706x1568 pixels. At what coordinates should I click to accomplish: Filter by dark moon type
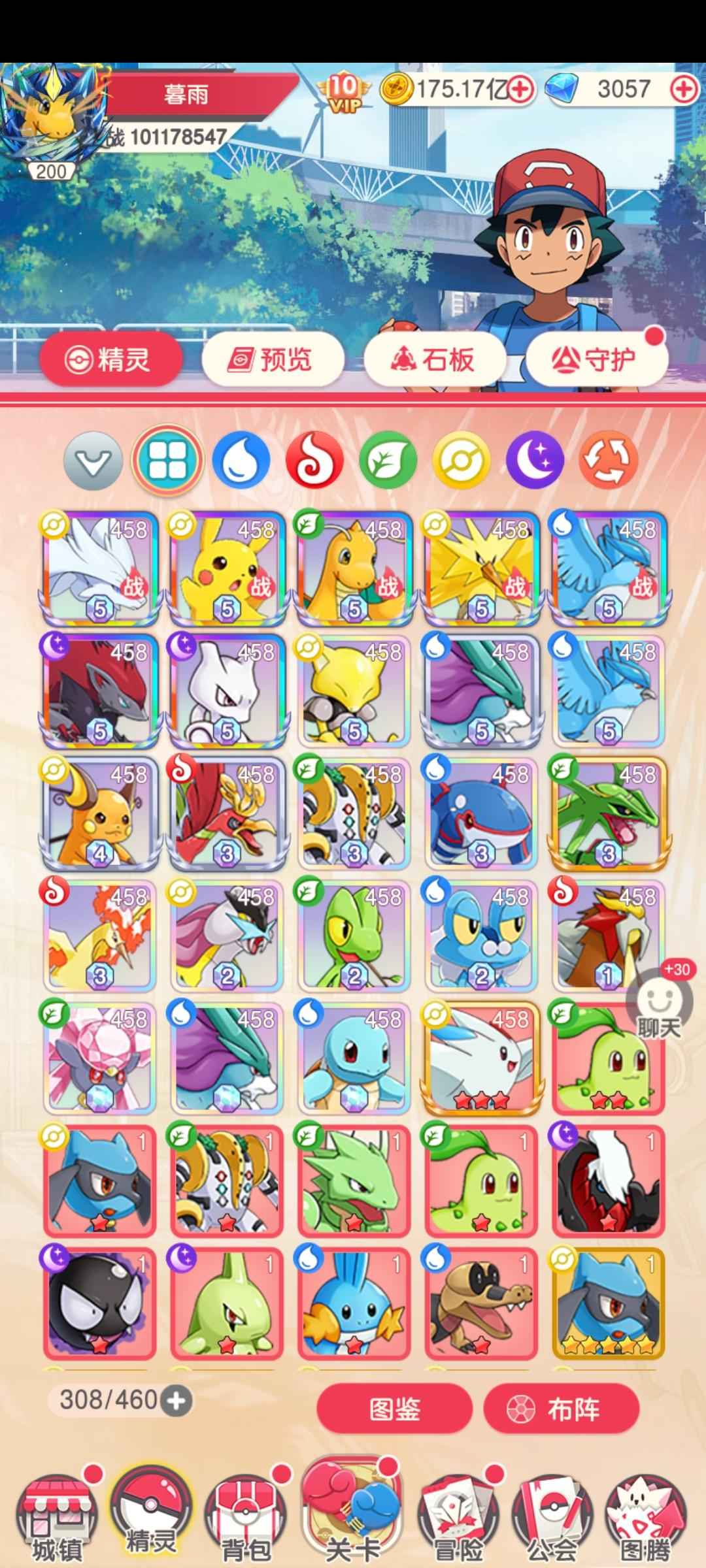point(535,460)
